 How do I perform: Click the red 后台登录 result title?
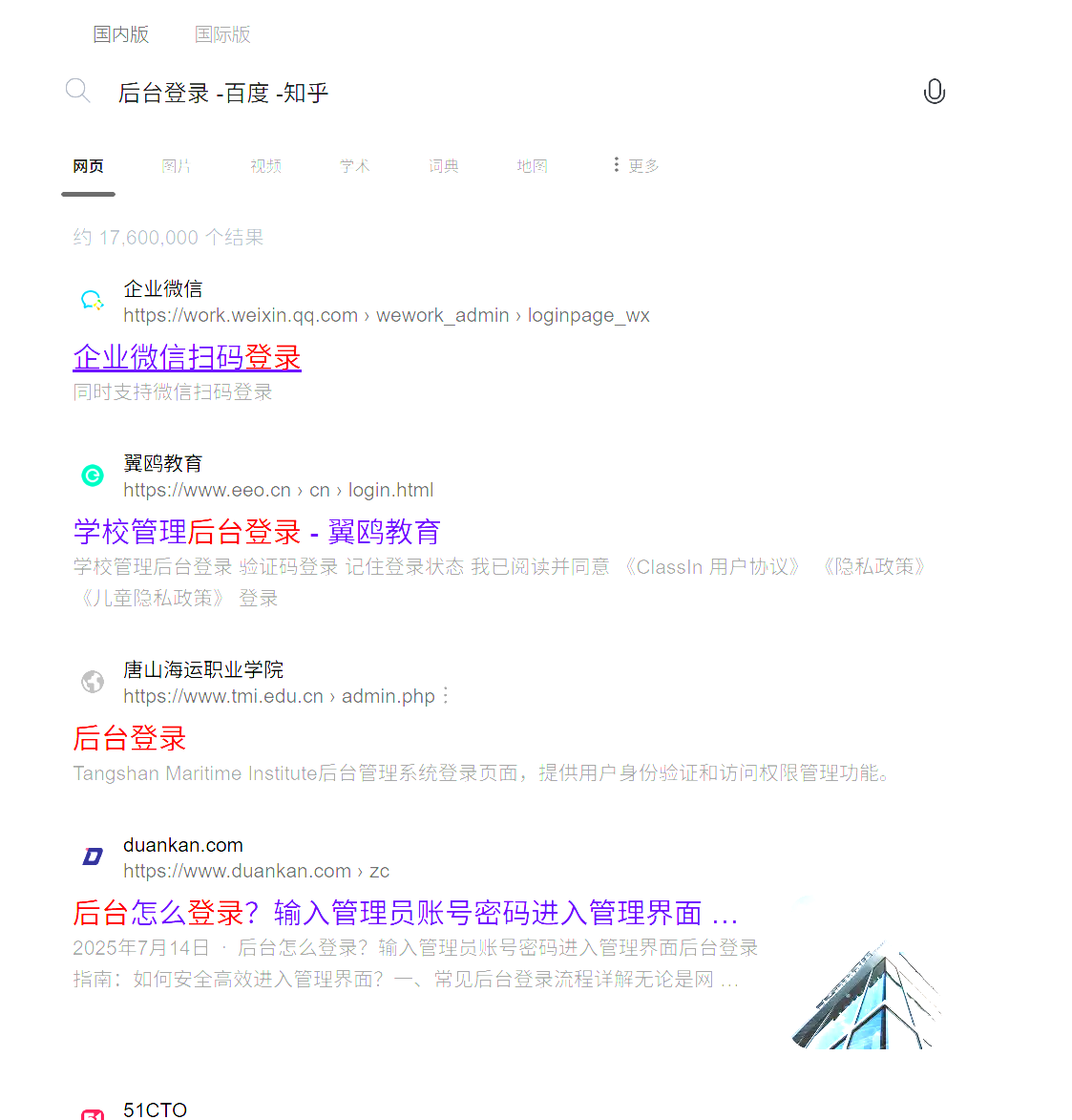130,738
